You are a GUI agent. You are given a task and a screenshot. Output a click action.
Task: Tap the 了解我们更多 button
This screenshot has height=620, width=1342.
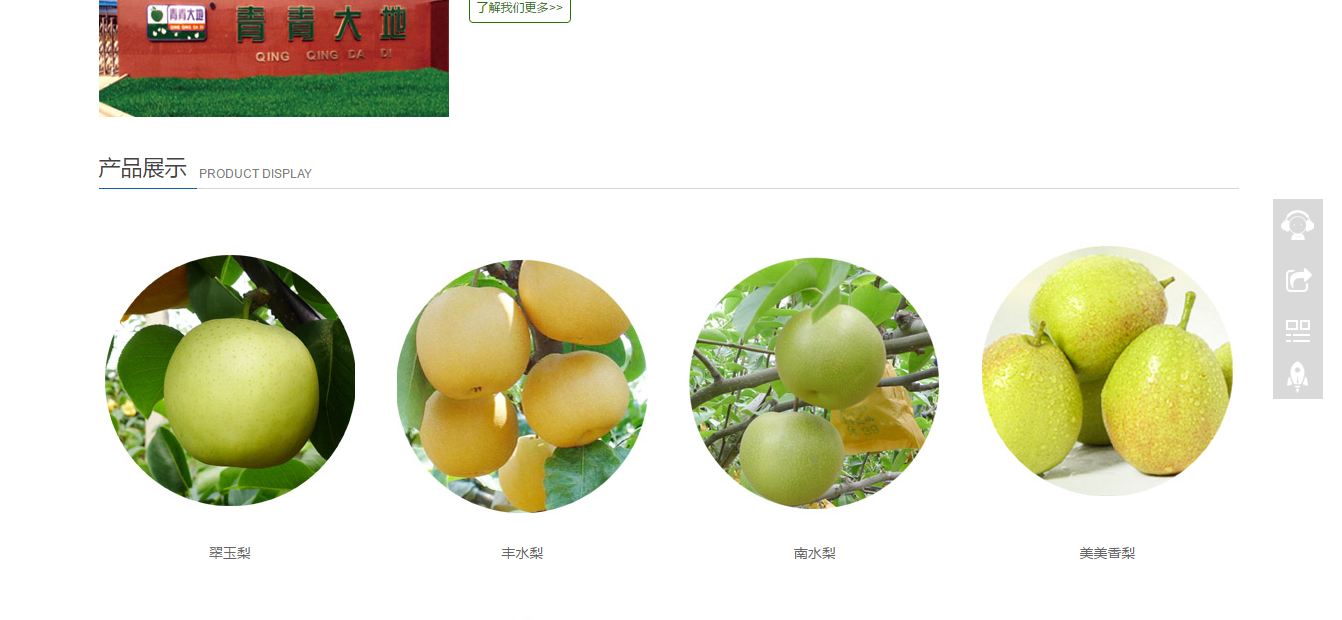[x=519, y=9]
